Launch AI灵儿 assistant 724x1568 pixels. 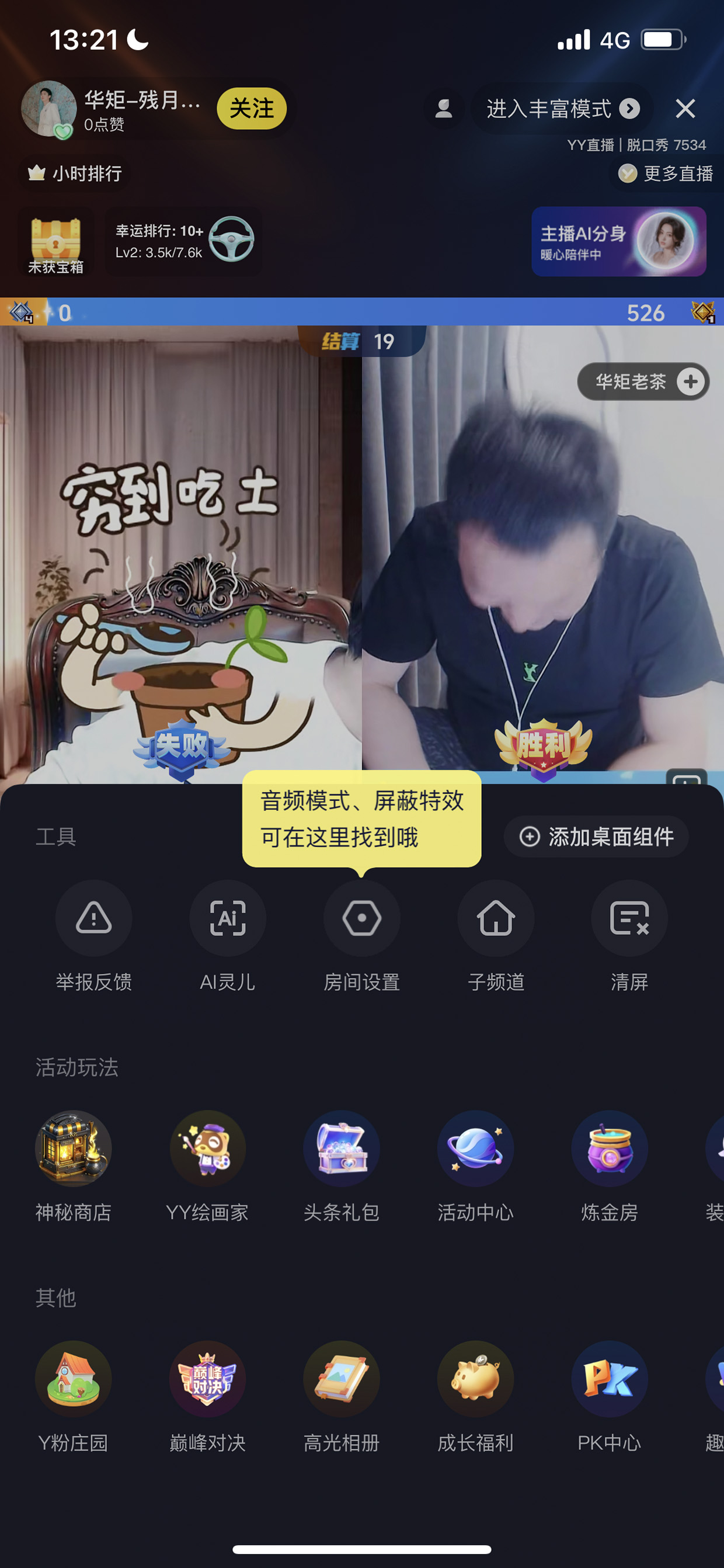coord(228,935)
